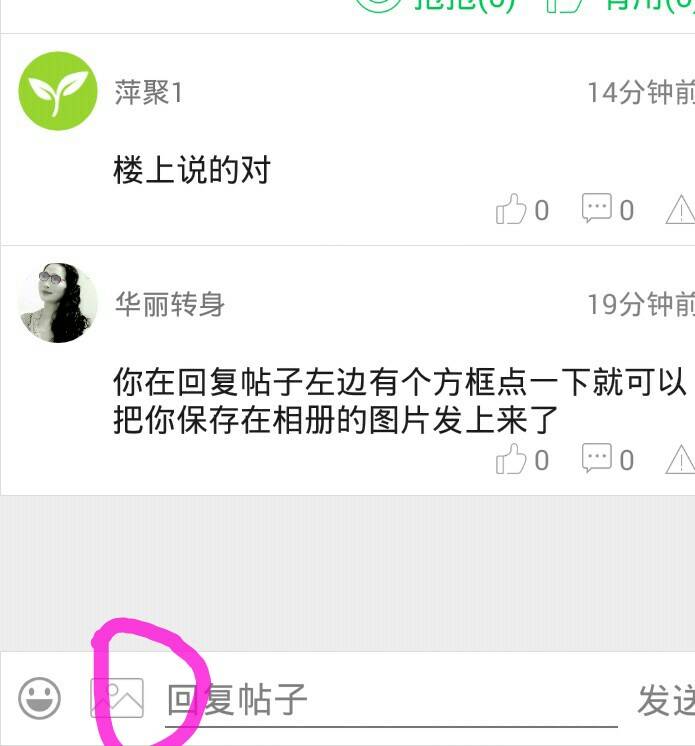Open 华丽转身's profile avatar
Screen dimensions: 695x746
(x=58, y=303)
